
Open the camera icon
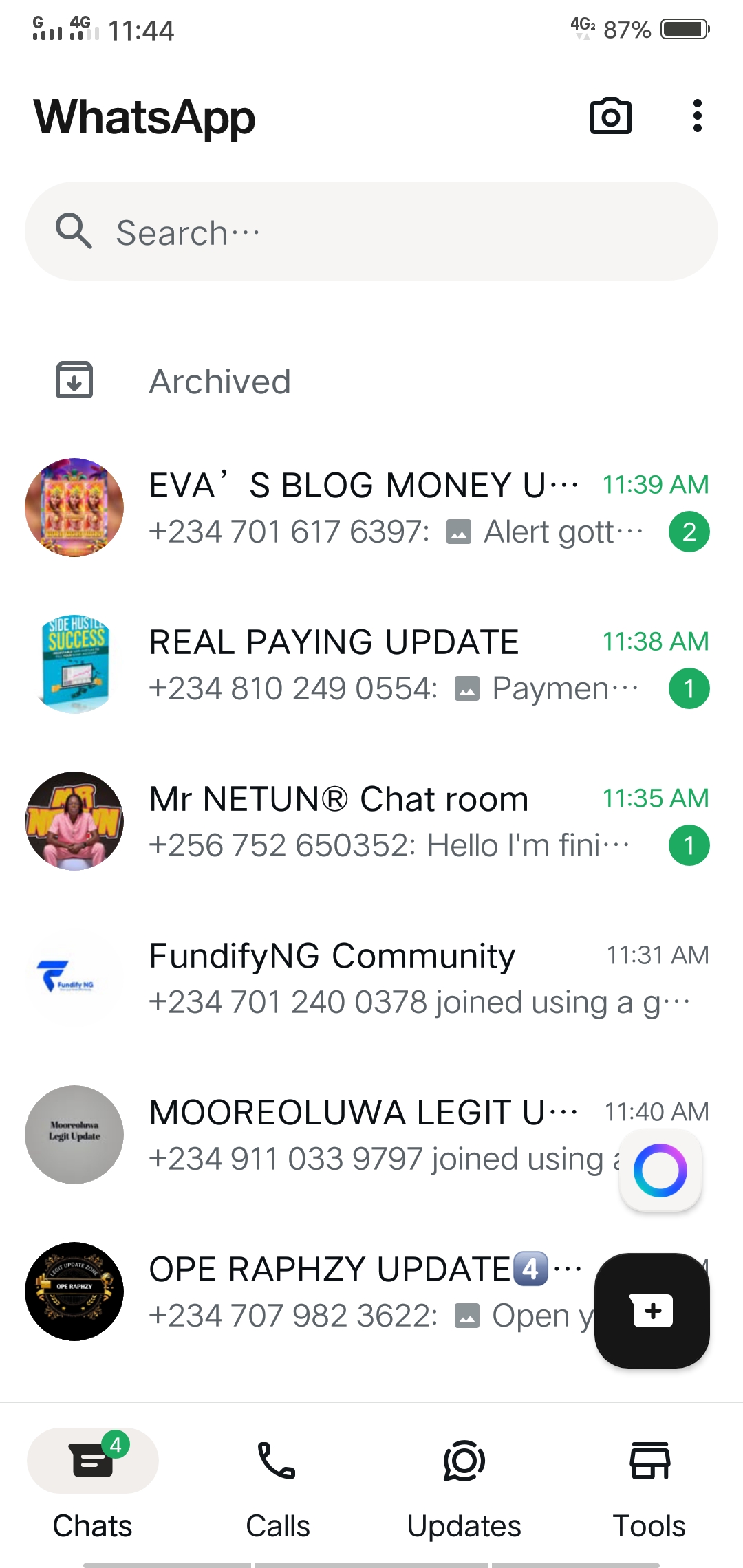click(x=610, y=116)
